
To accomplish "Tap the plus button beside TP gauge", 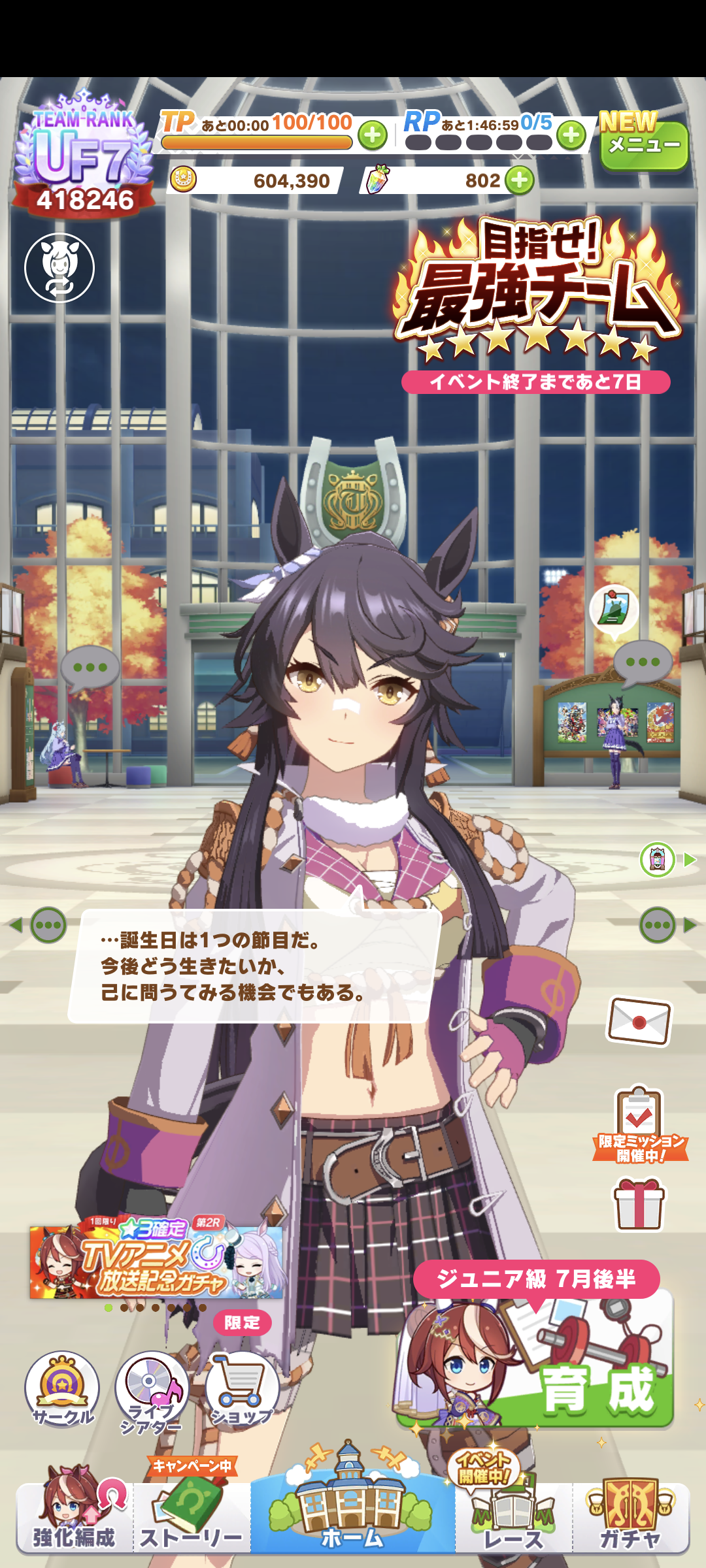I will coord(373,135).
